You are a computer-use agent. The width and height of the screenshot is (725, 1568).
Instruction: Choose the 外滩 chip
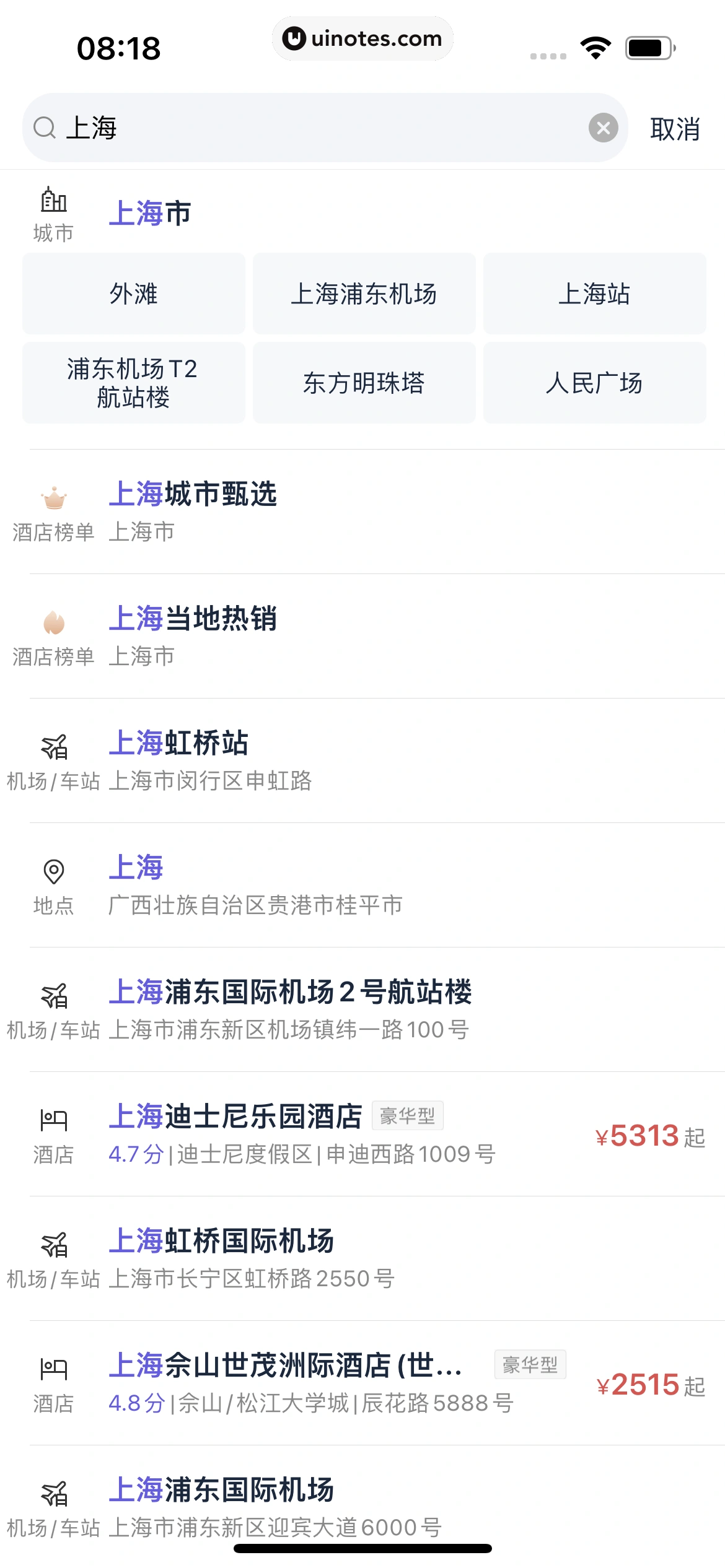[134, 294]
